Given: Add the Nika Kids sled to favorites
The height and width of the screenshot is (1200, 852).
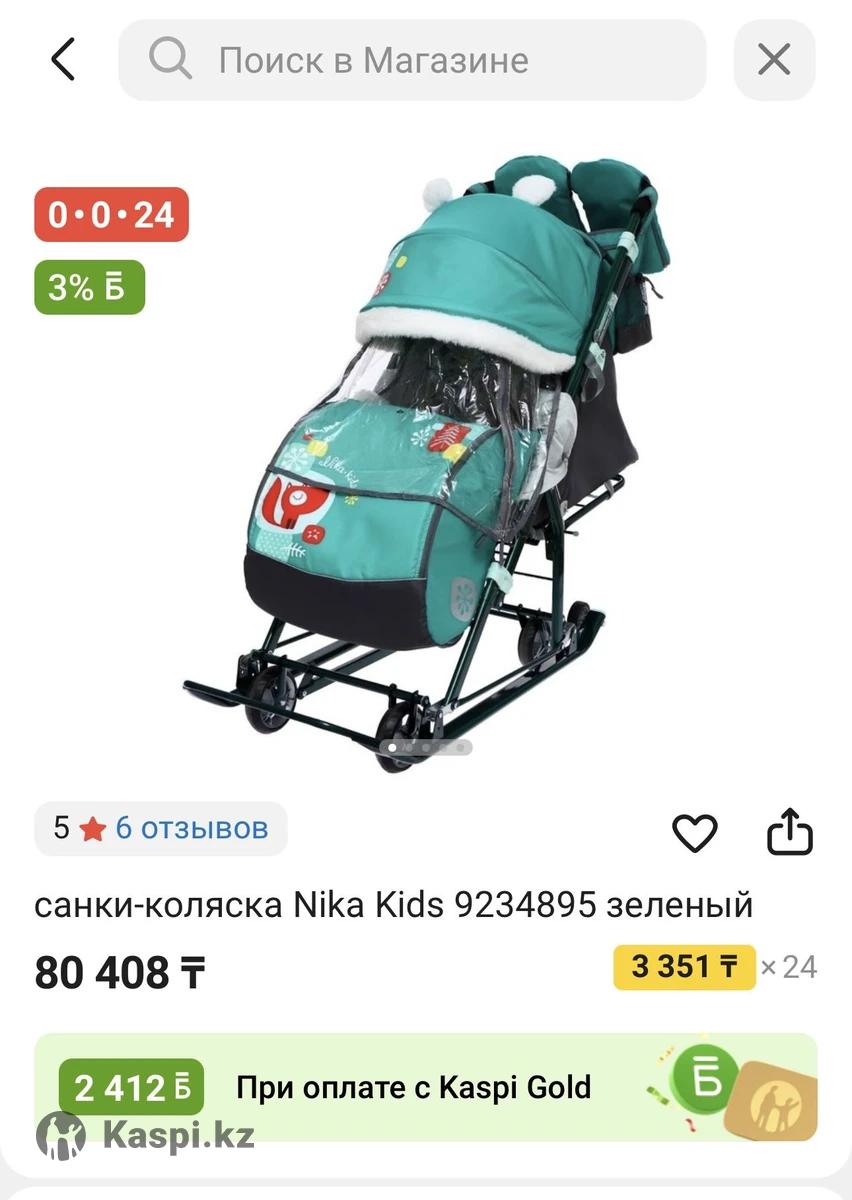Looking at the screenshot, I should click(694, 832).
